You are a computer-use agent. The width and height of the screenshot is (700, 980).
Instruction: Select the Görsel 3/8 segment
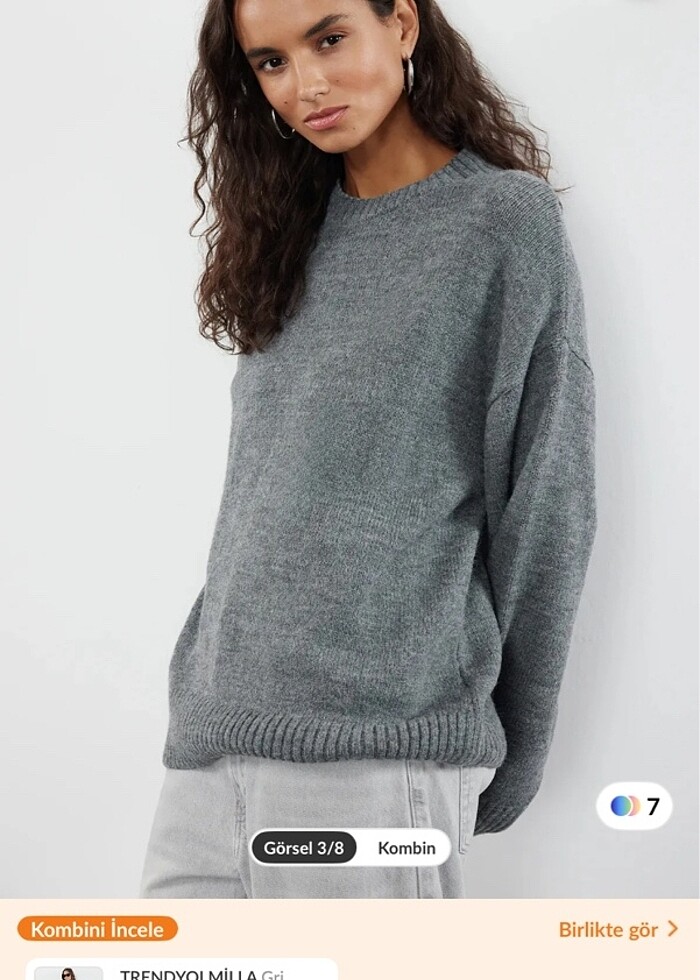pyautogui.click(x=304, y=849)
